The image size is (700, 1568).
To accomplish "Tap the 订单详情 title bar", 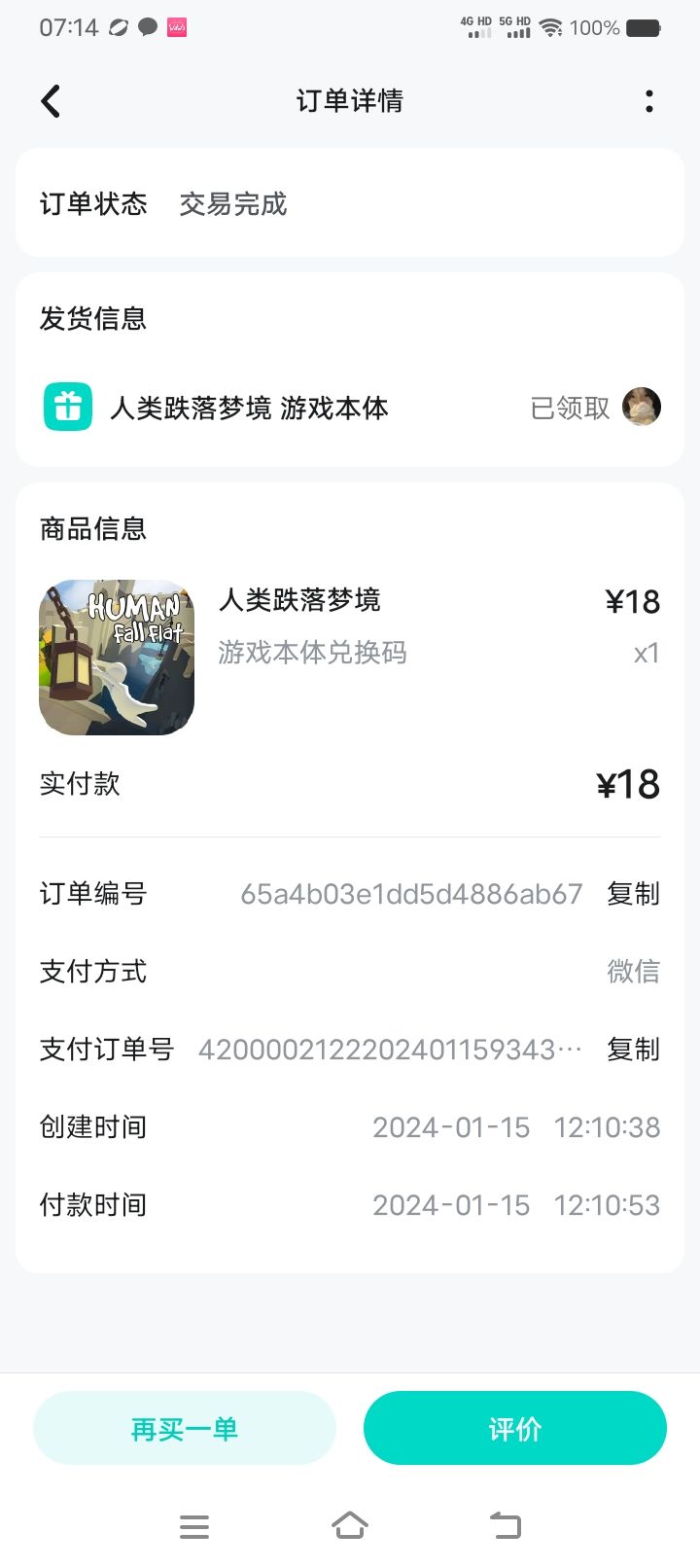I will click(x=350, y=100).
